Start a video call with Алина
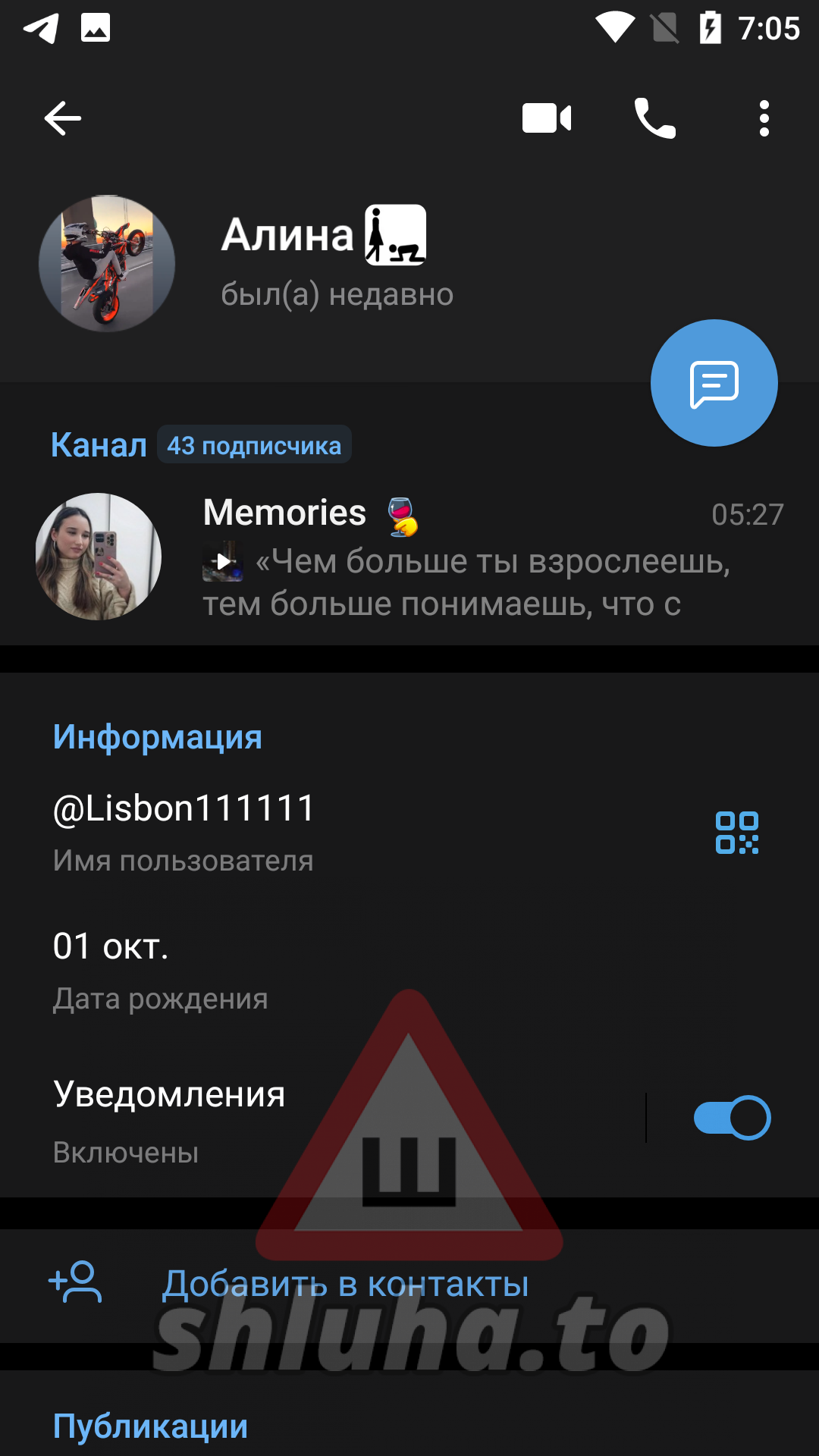Image resolution: width=819 pixels, height=1456 pixels. (547, 118)
